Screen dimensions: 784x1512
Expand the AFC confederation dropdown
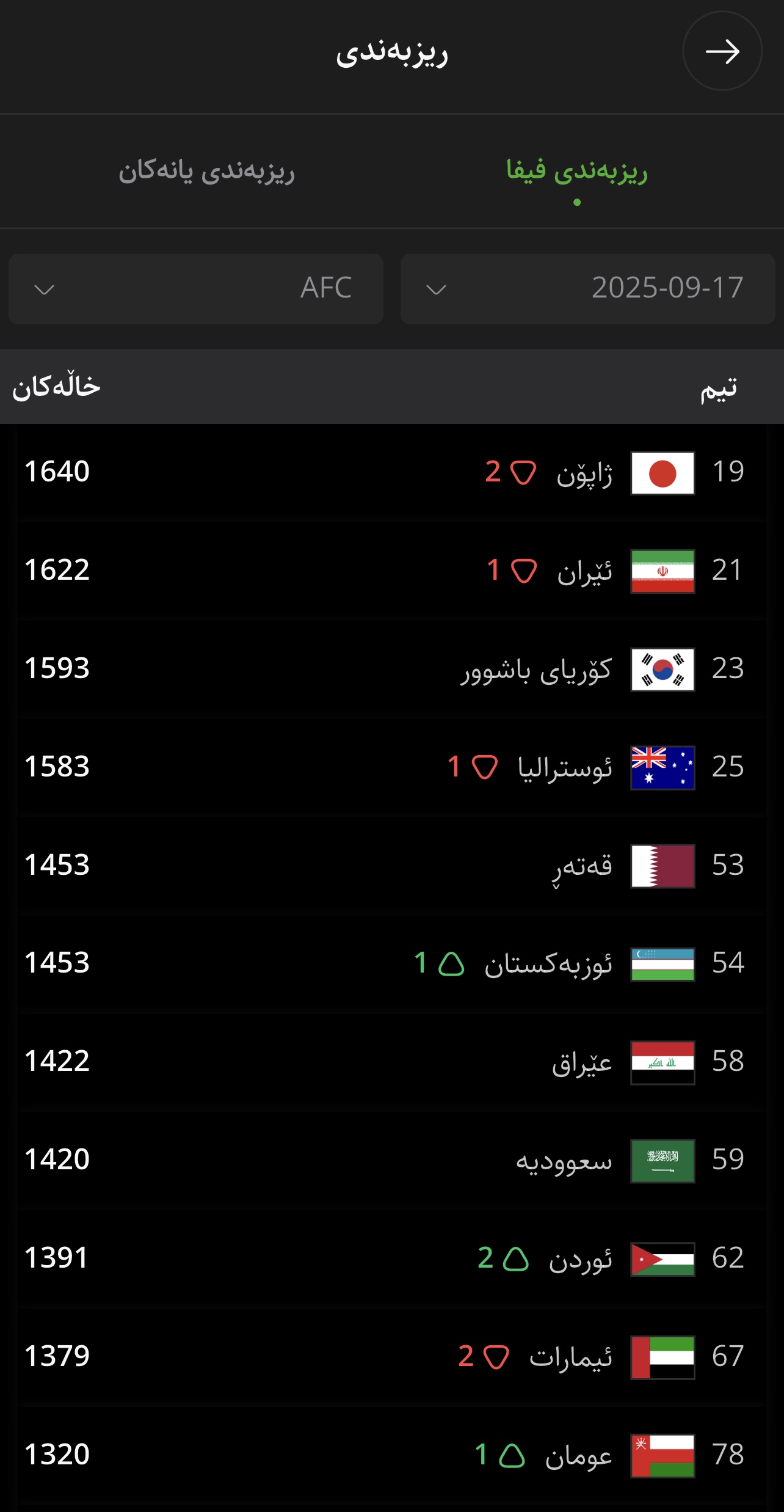pyautogui.click(x=196, y=289)
